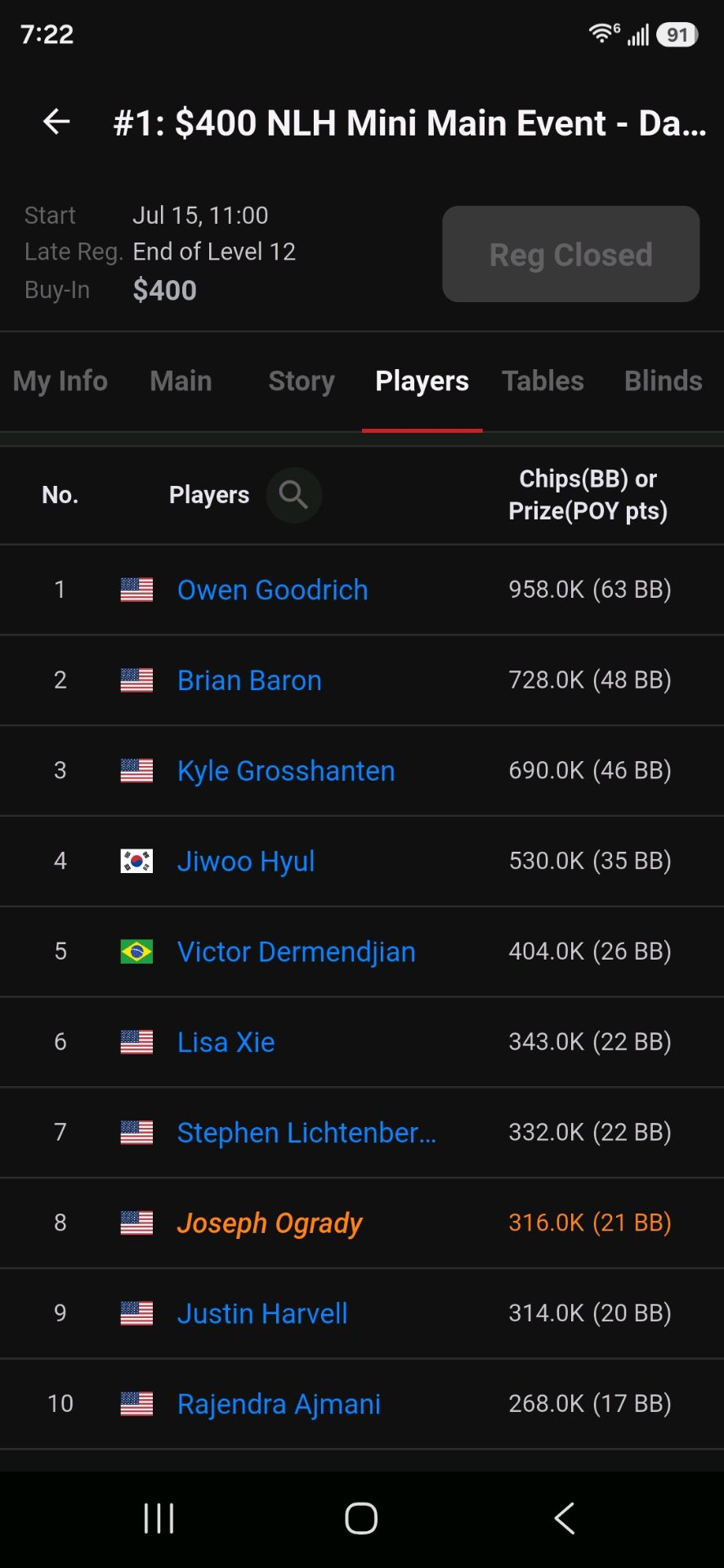The image size is (724, 1568).
Task: View the Blinds tab
Action: coord(664,381)
